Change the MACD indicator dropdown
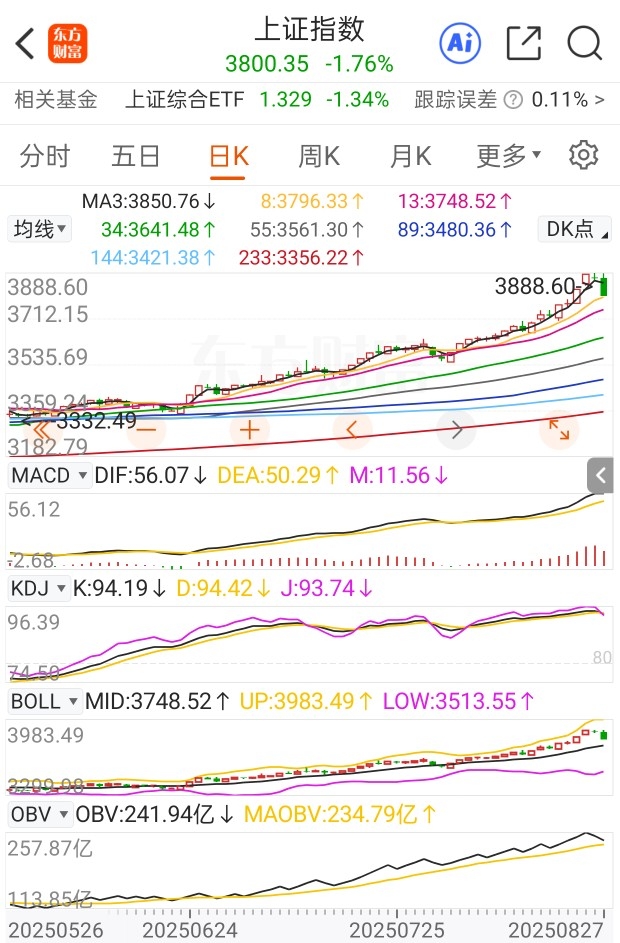This screenshot has width=620, height=943. coord(48,476)
